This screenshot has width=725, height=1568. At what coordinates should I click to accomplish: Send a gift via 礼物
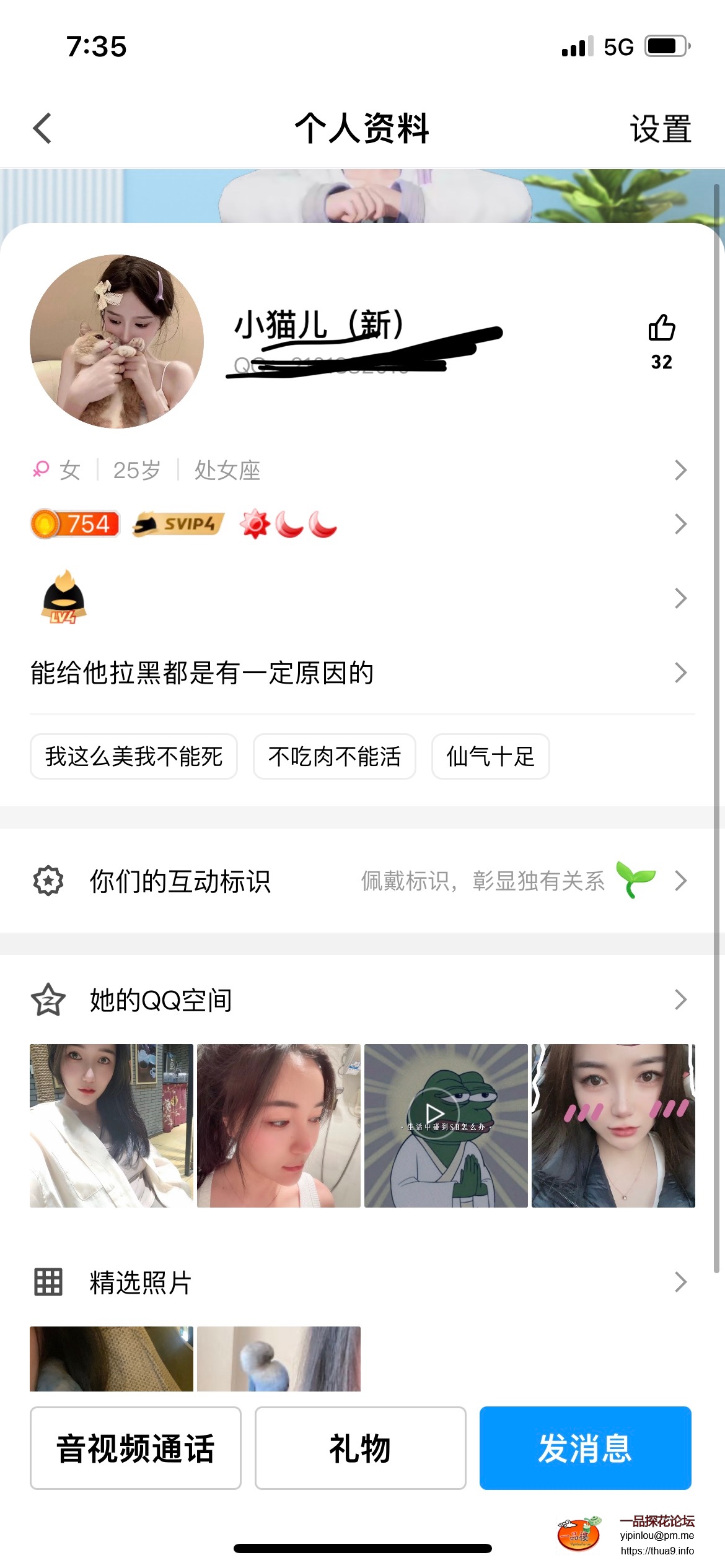[x=360, y=1448]
